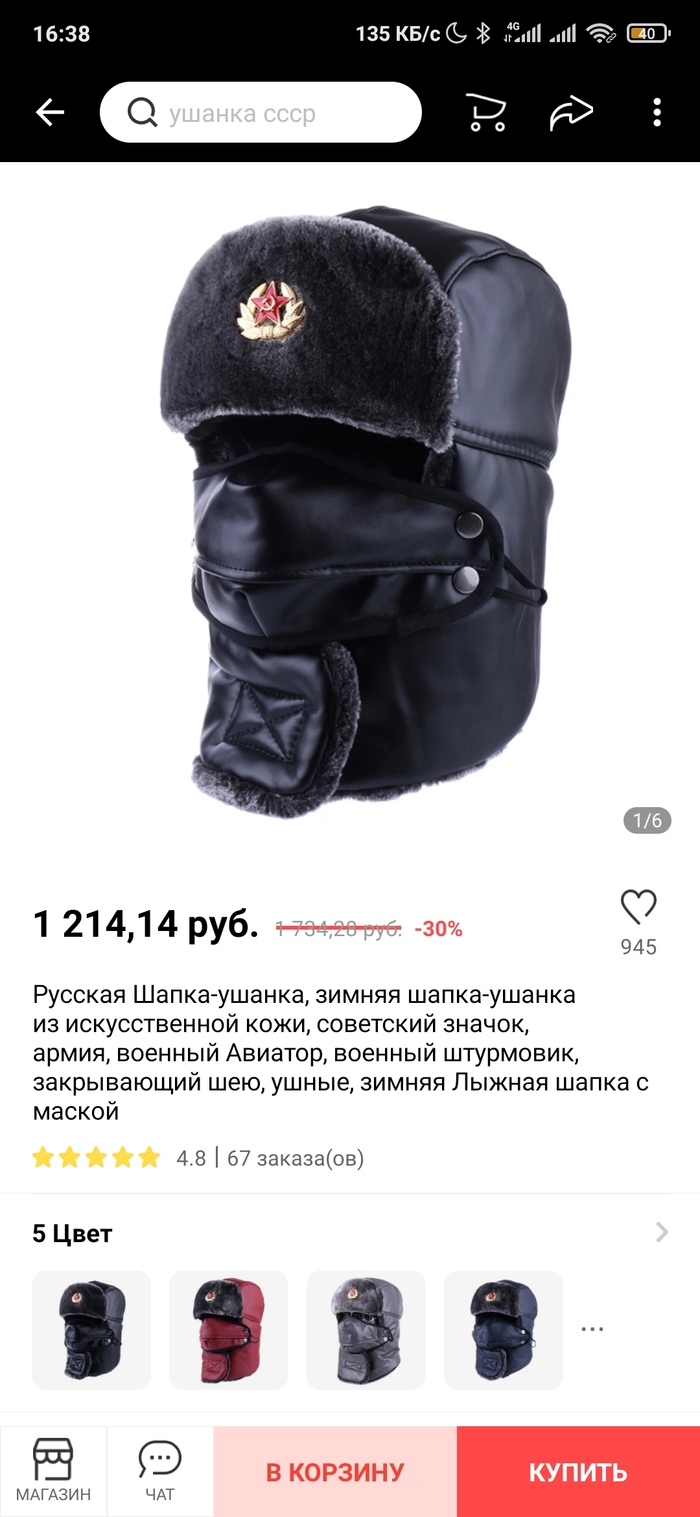Open the seller's Магазин page
Image resolution: width=700 pixels, height=1517 pixels.
tap(53, 1471)
